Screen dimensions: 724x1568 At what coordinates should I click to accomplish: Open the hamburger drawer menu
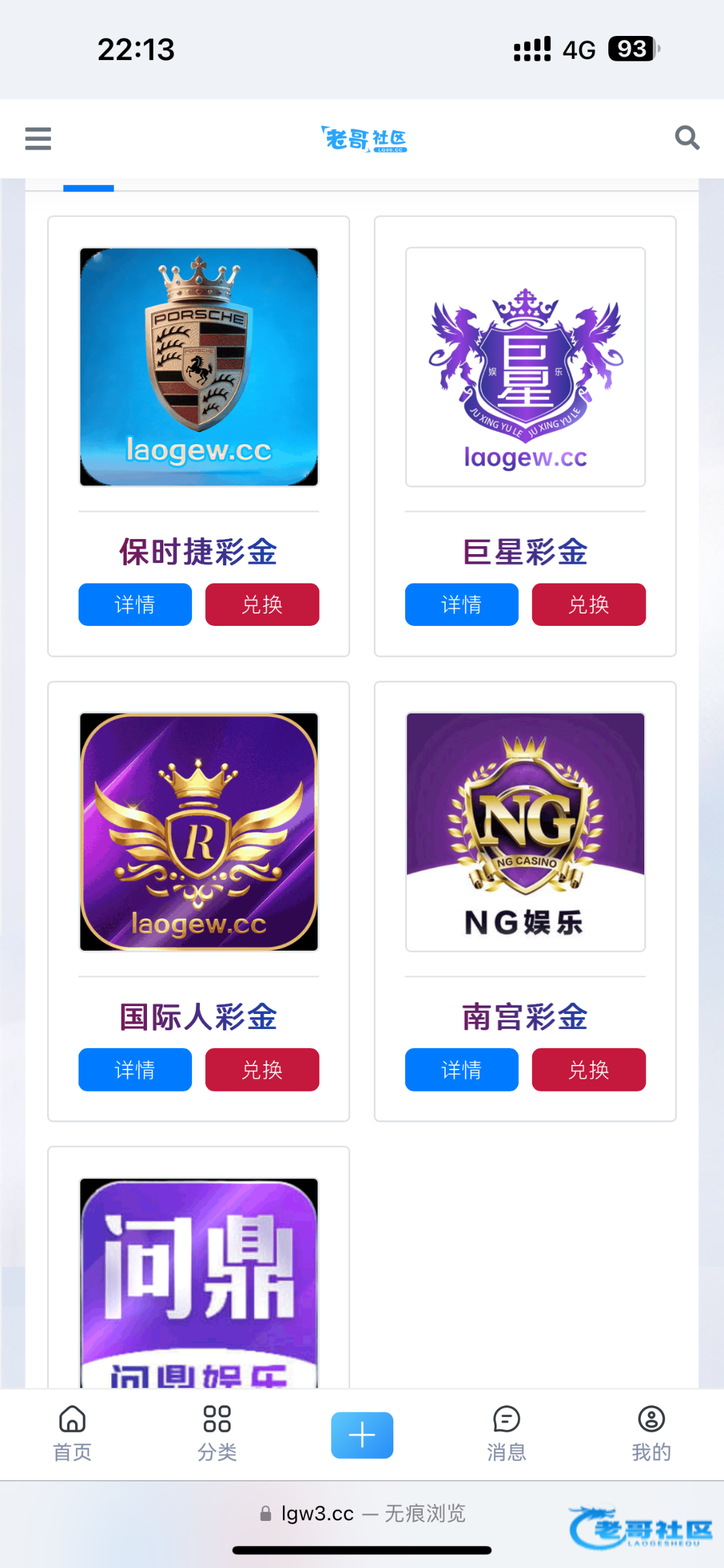coord(38,139)
